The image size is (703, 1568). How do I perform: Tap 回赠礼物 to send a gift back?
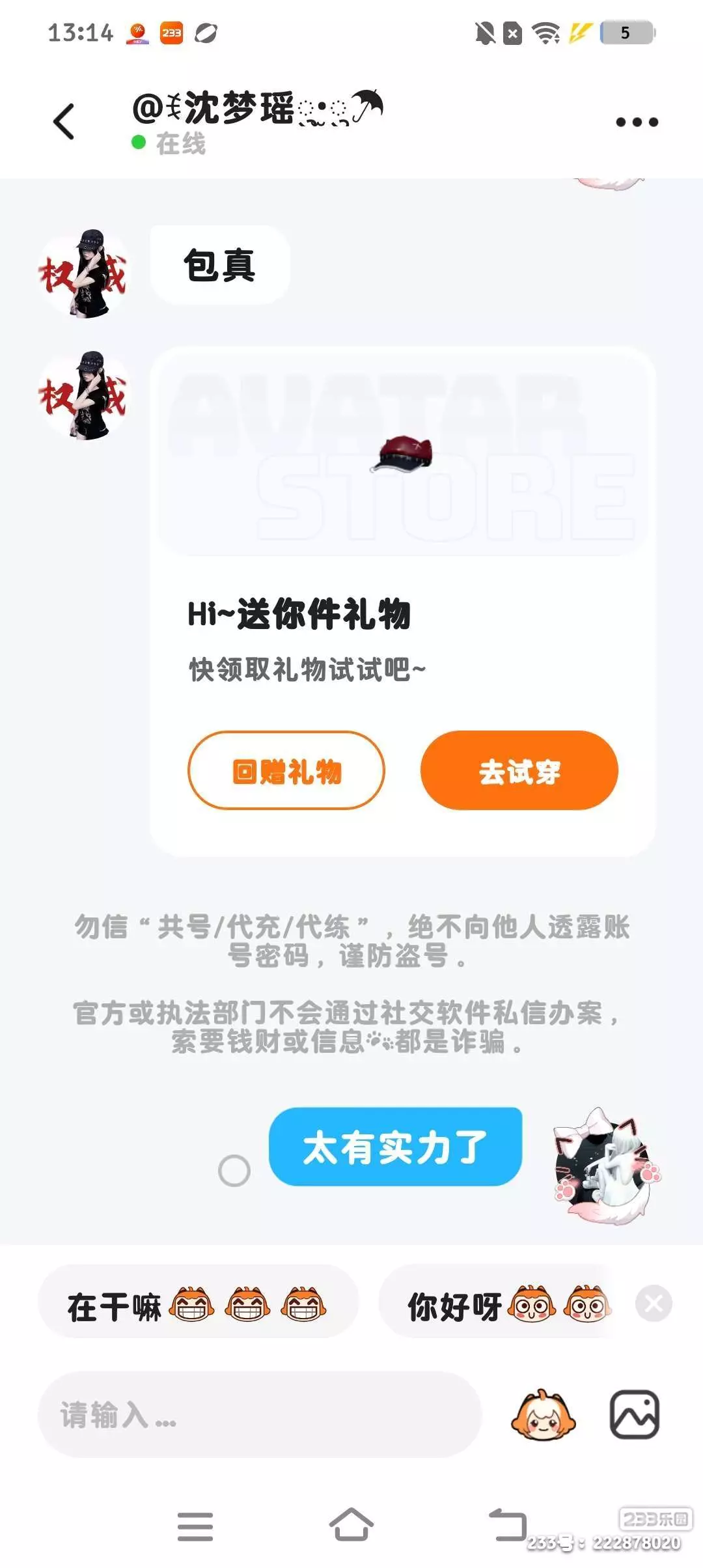coord(286,770)
